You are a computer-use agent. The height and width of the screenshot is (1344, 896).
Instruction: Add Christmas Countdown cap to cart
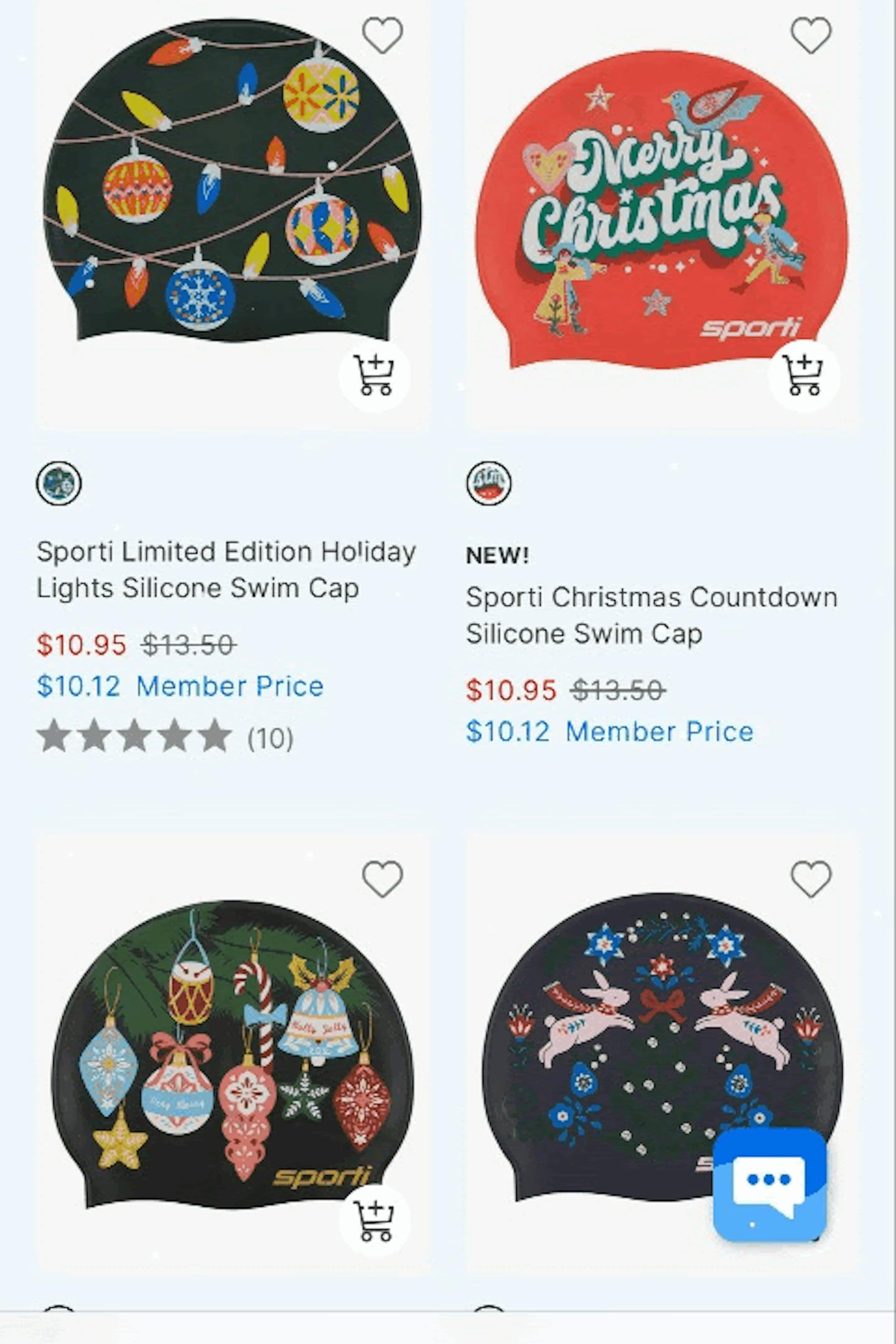803,375
